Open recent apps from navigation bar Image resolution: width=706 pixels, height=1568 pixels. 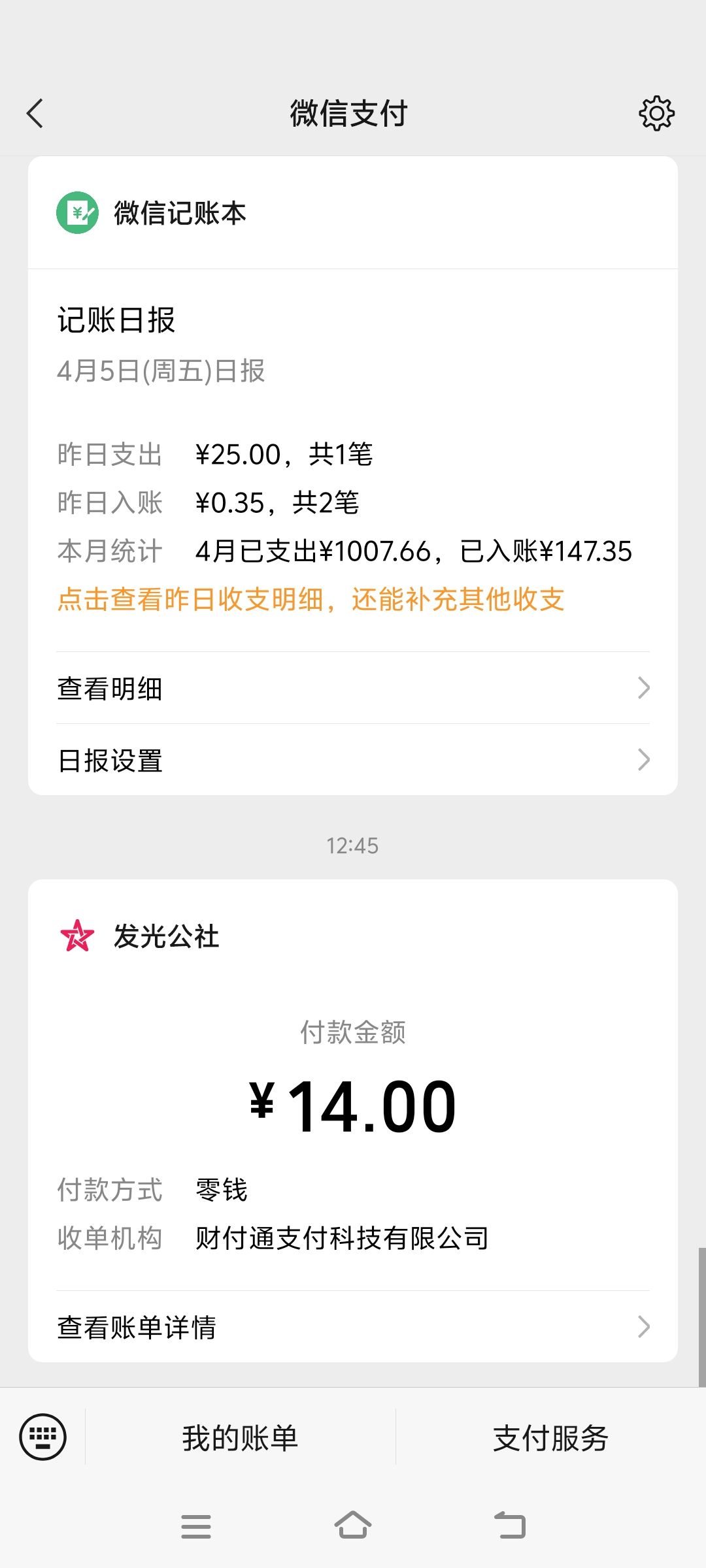point(196,1526)
